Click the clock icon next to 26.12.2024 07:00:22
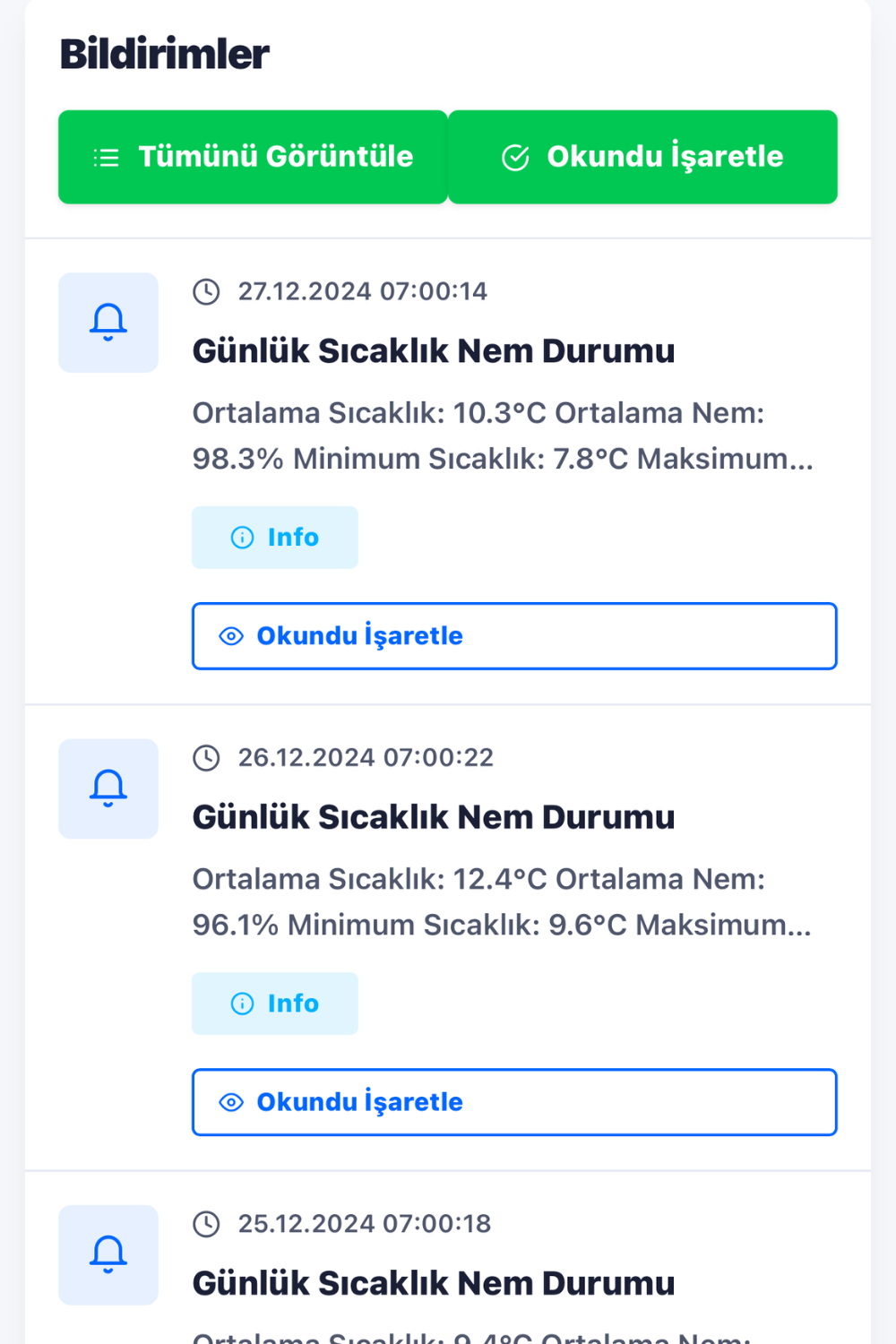896x1344 pixels. 207,757
